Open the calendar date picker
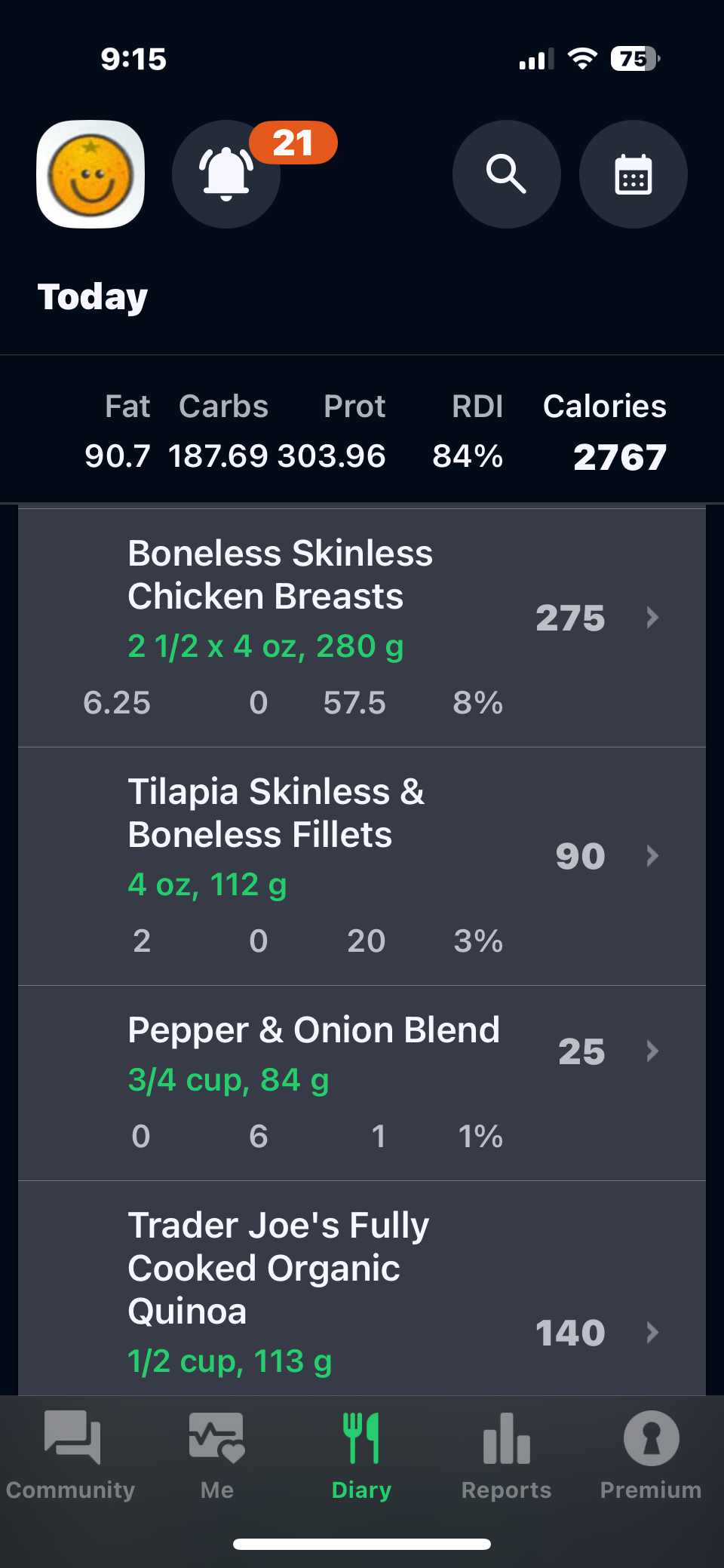The width and height of the screenshot is (724, 1568). [x=633, y=174]
